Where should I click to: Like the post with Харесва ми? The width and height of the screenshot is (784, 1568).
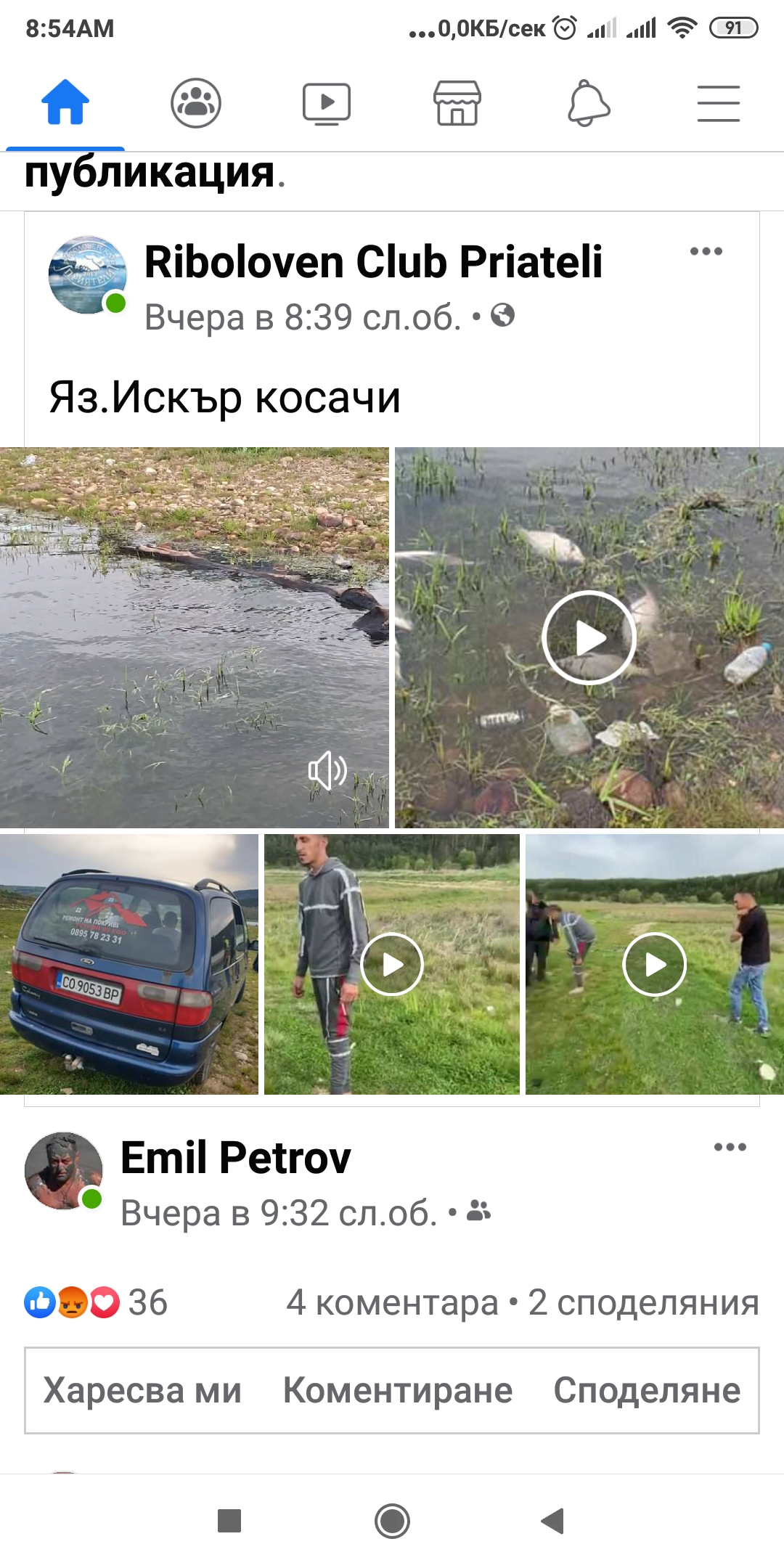click(142, 1391)
